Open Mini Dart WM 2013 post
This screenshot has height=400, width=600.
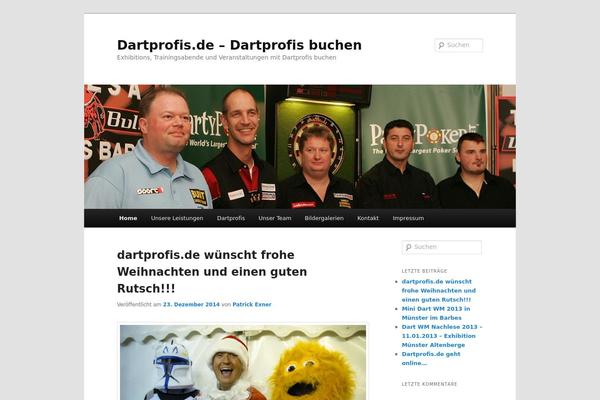(438, 313)
